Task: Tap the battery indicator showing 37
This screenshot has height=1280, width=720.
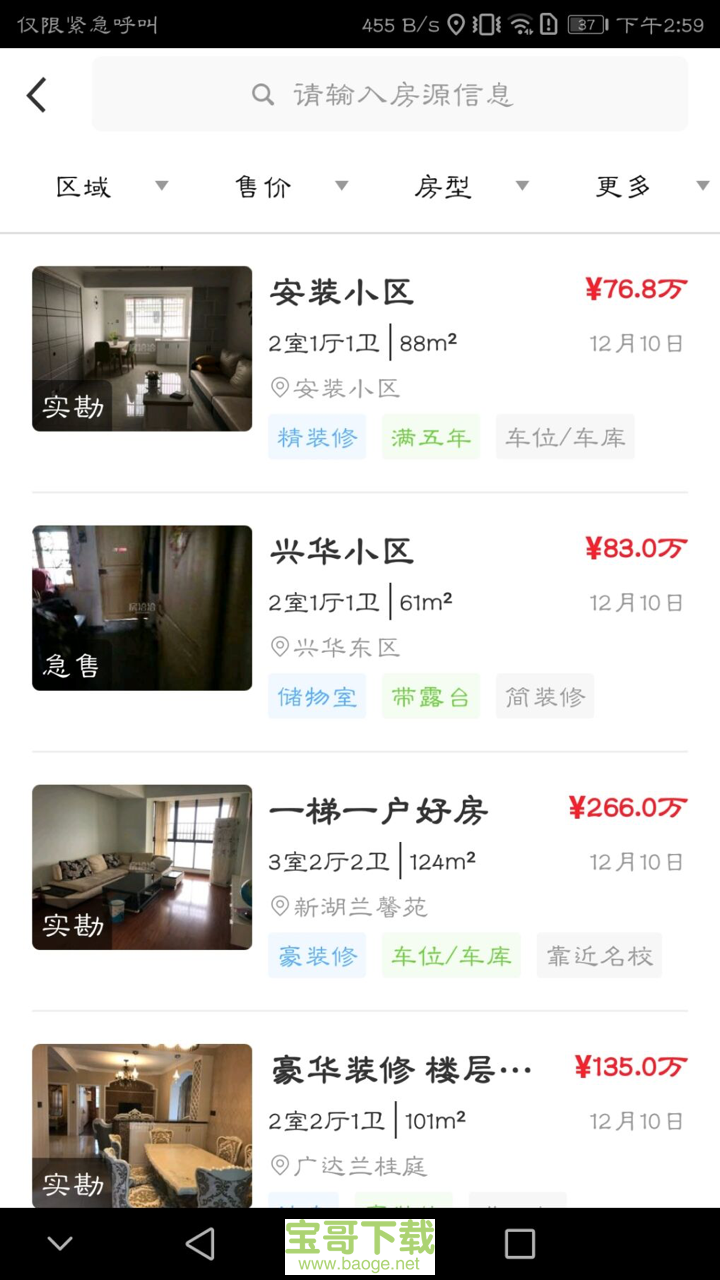Action: click(584, 22)
